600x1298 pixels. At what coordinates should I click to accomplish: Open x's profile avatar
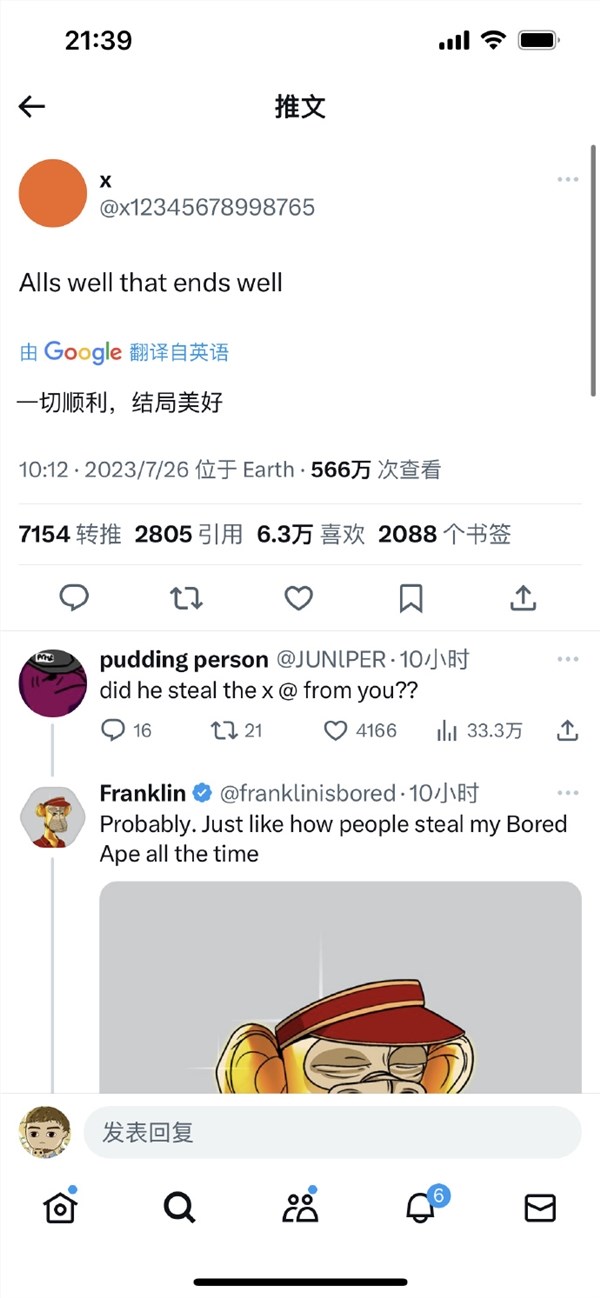(53, 193)
